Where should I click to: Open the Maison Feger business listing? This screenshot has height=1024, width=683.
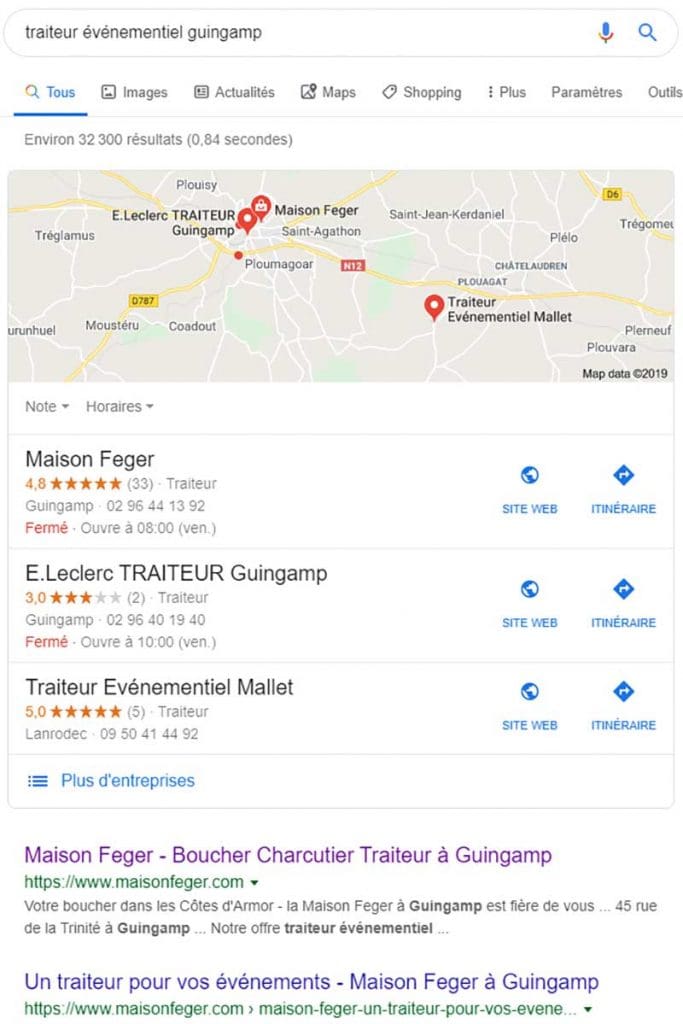click(90, 460)
